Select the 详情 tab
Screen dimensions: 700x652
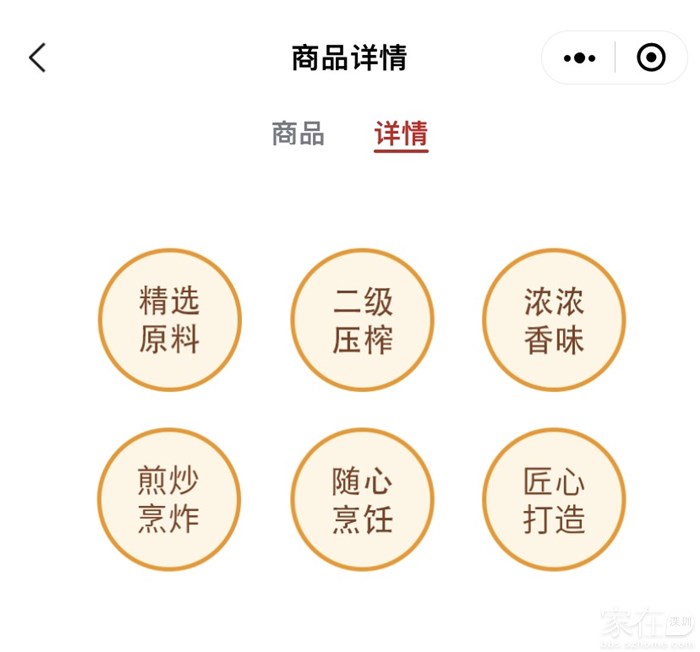[401, 133]
